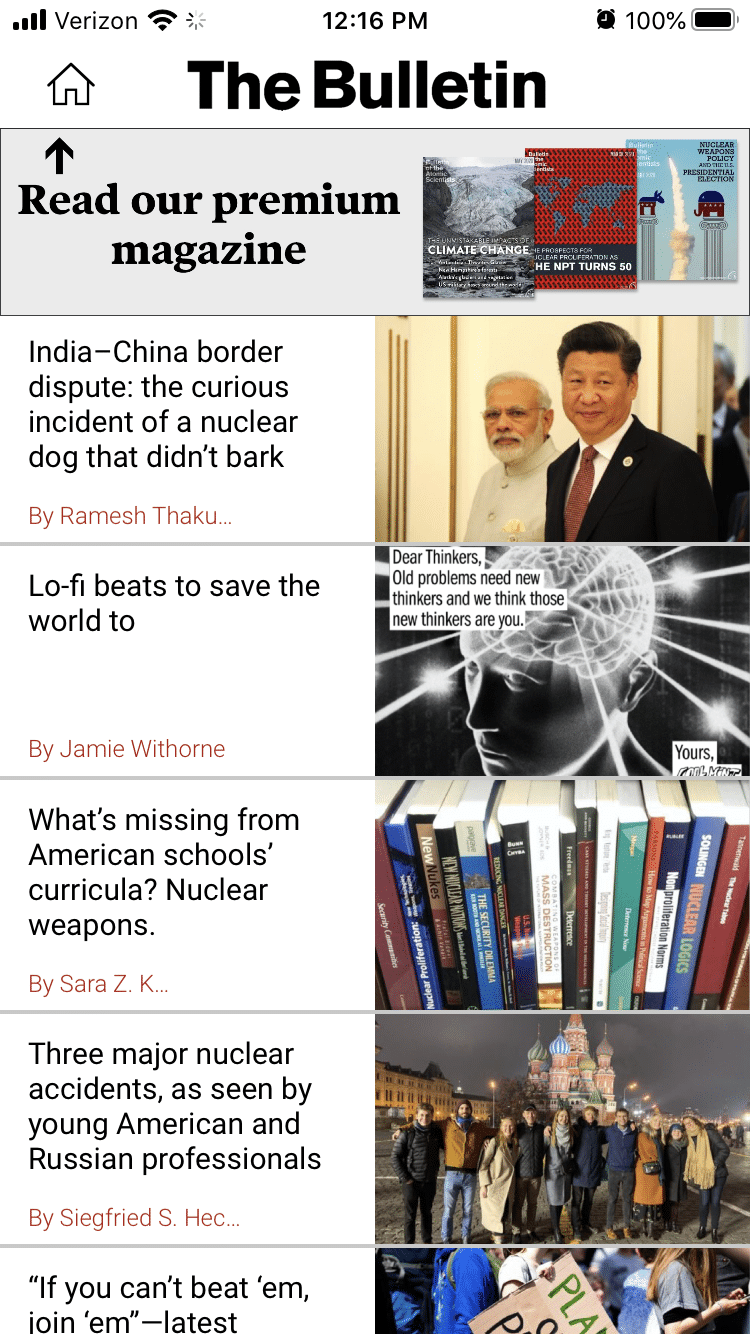Tap the home icon

tap(71, 85)
